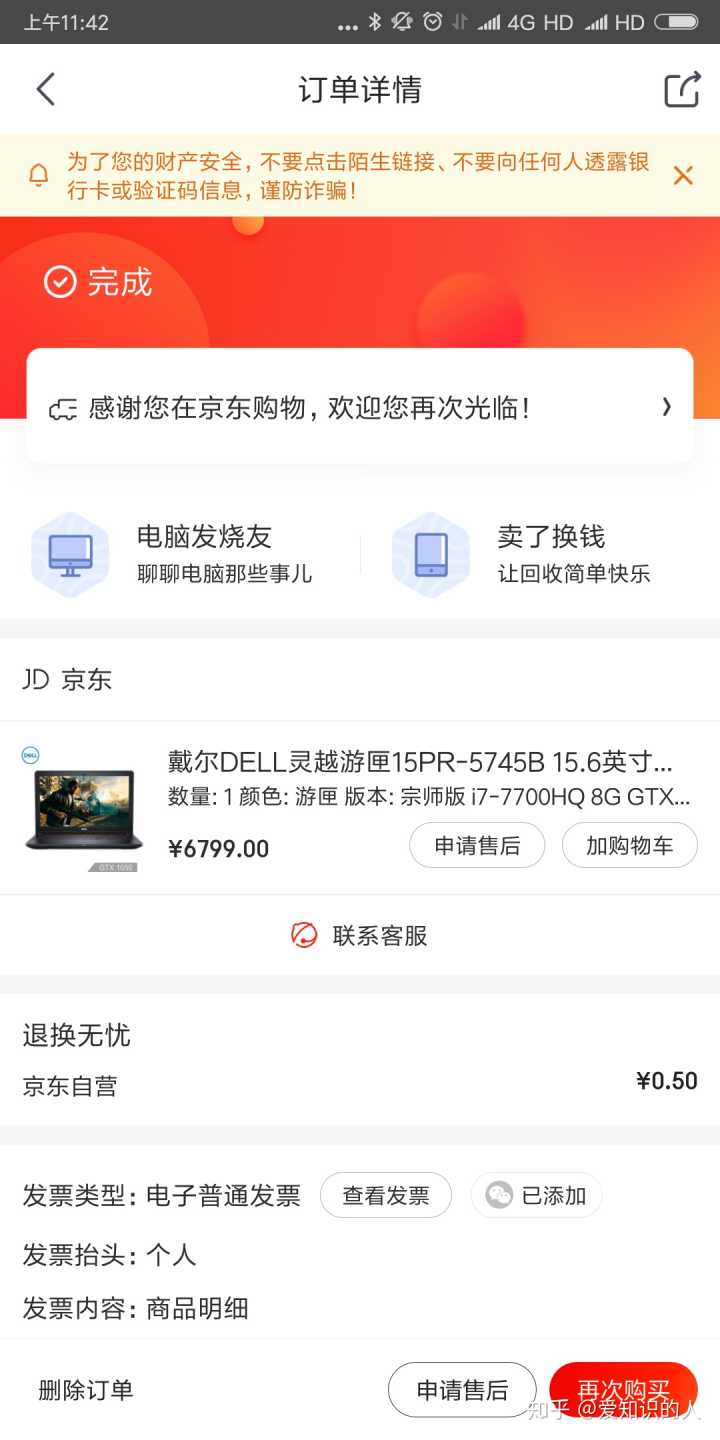The height and width of the screenshot is (1440, 720).
Task: Contact customer service via 联系客服
Action: coord(360,935)
